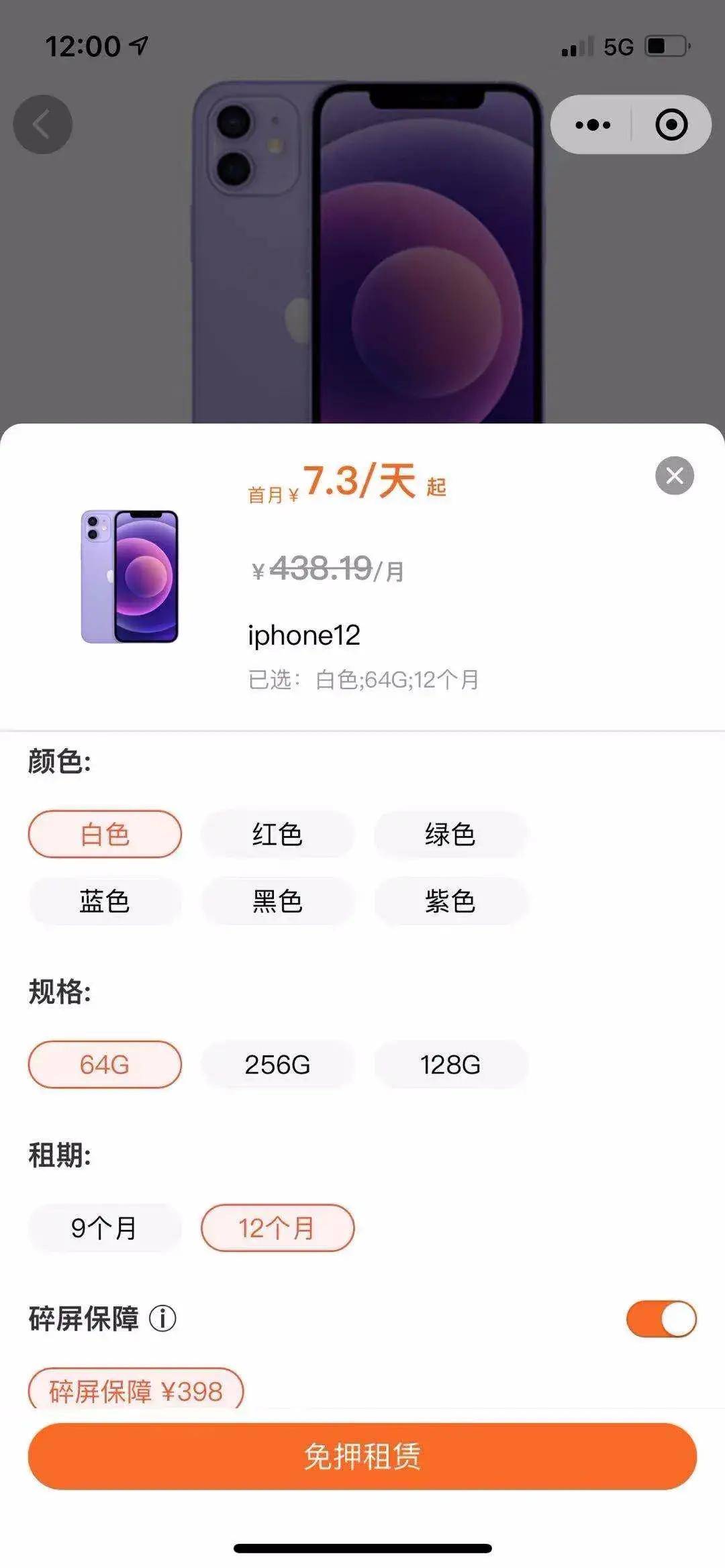Select the 黑色 black color swatch
The height and width of the screenshot is (1568, 725).
(x=277, y=900)
